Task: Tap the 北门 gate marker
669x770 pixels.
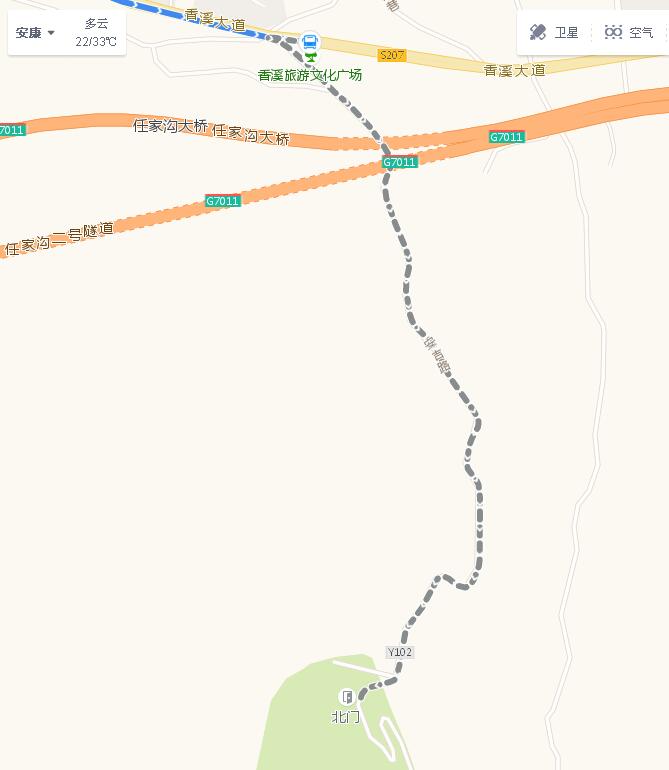Action: coord(347,696)
